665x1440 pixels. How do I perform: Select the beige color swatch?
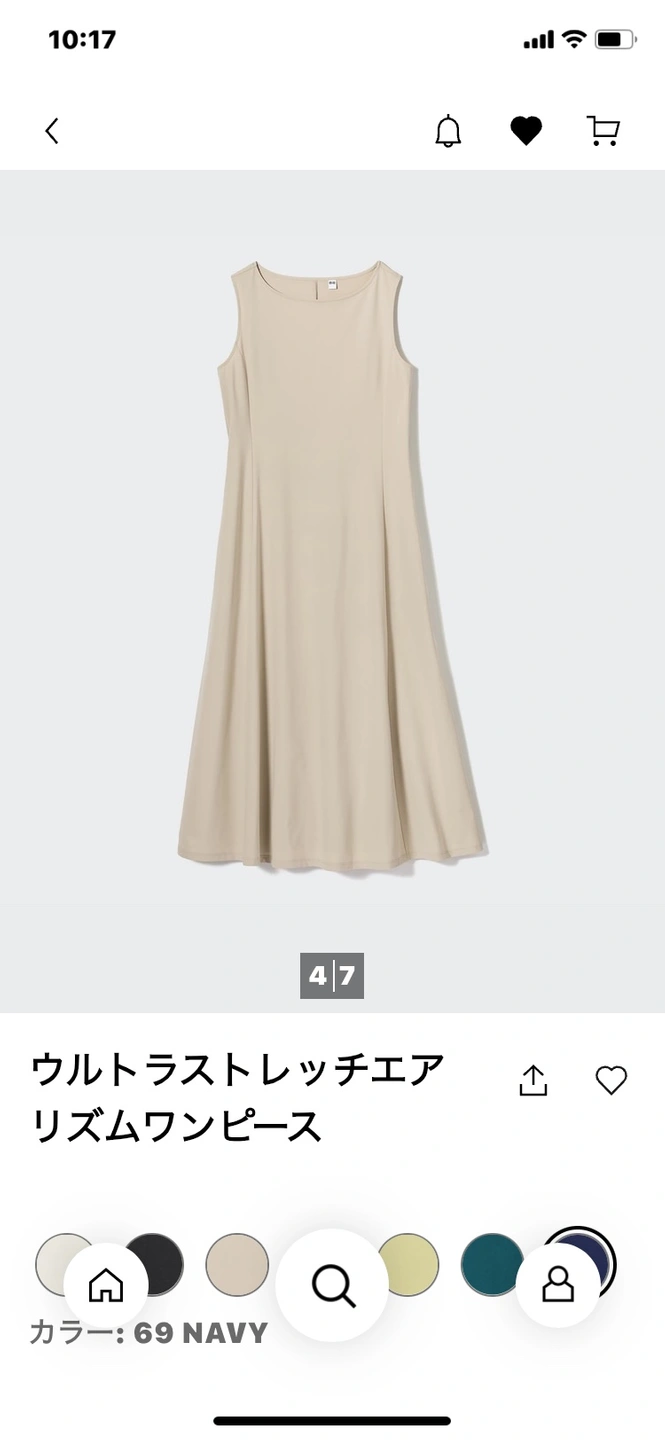(x=237, y=1265)
